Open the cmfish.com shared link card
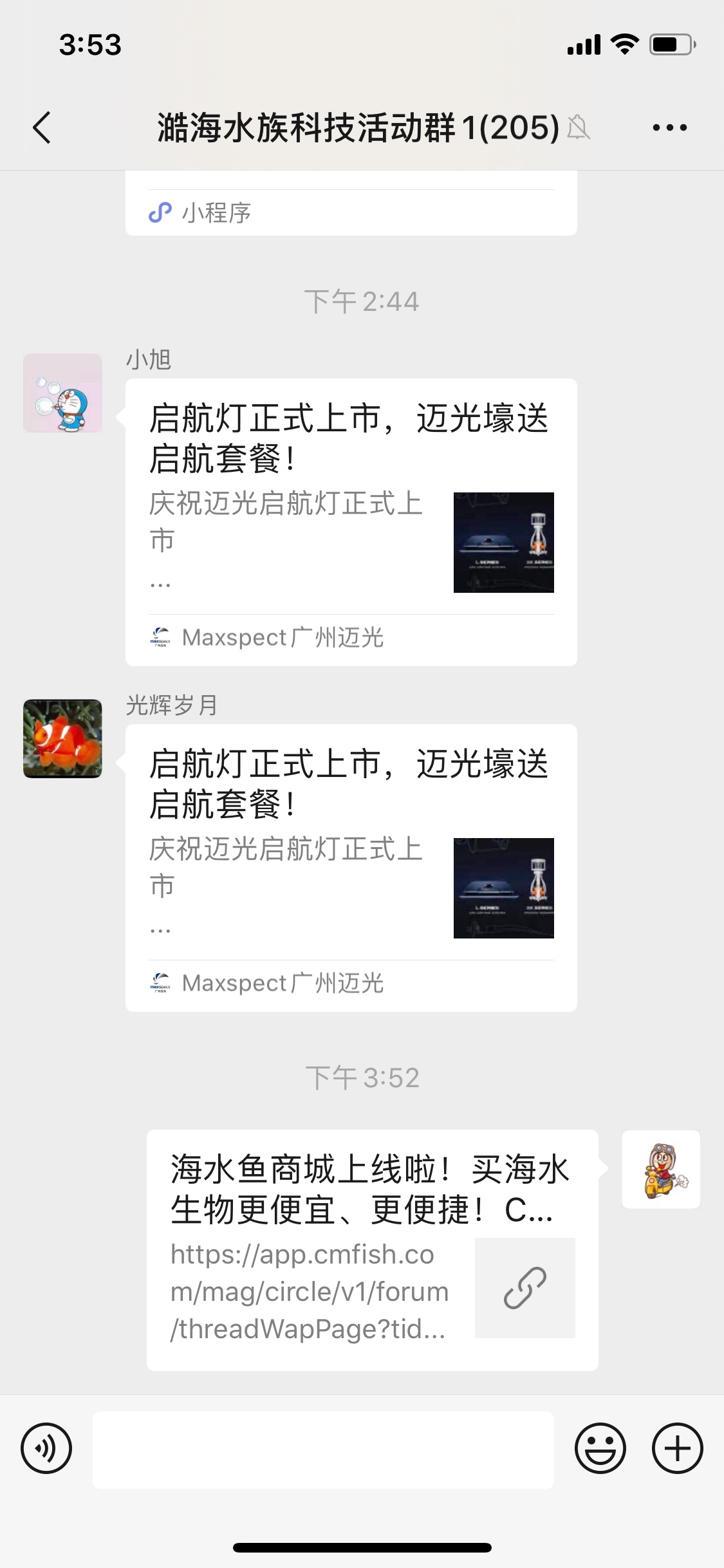Screen dimensions: 724x1568 click(x=372, y=1249)
